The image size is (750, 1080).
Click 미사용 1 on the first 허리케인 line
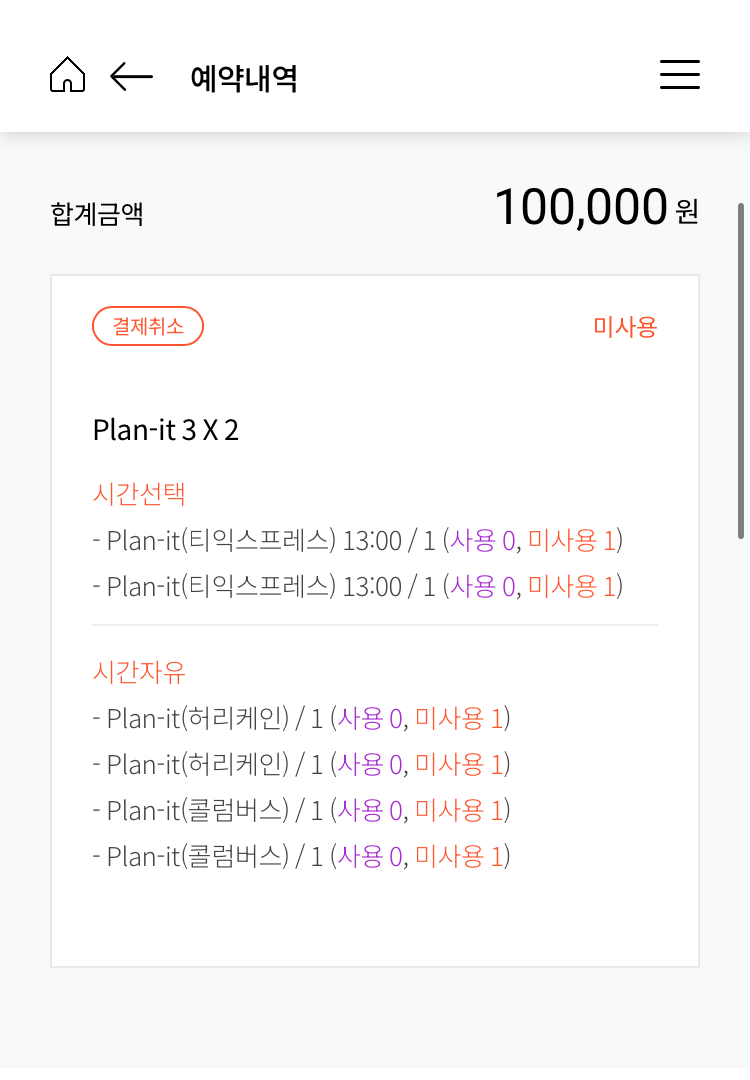(459, 718)
